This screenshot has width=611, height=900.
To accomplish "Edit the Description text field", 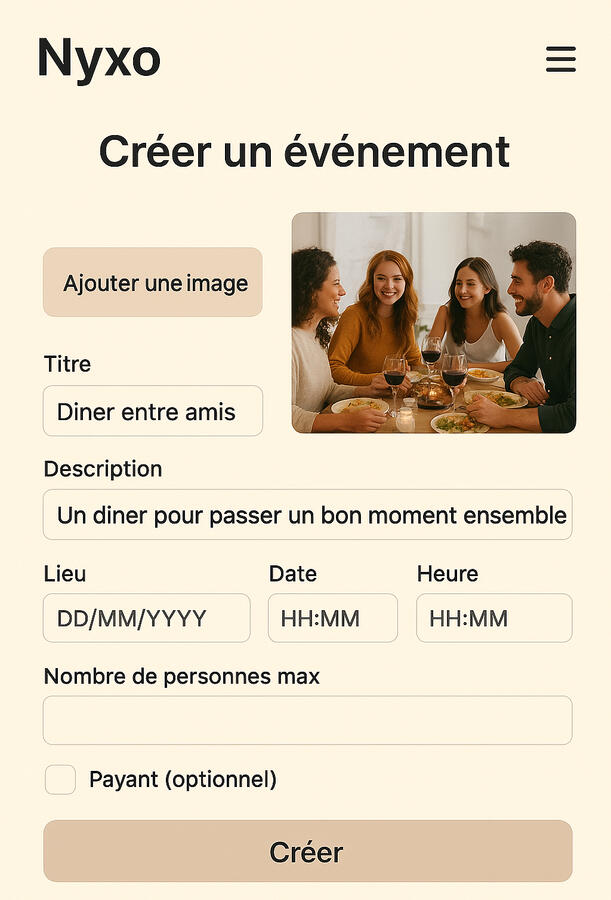I will tap(307, 515).
